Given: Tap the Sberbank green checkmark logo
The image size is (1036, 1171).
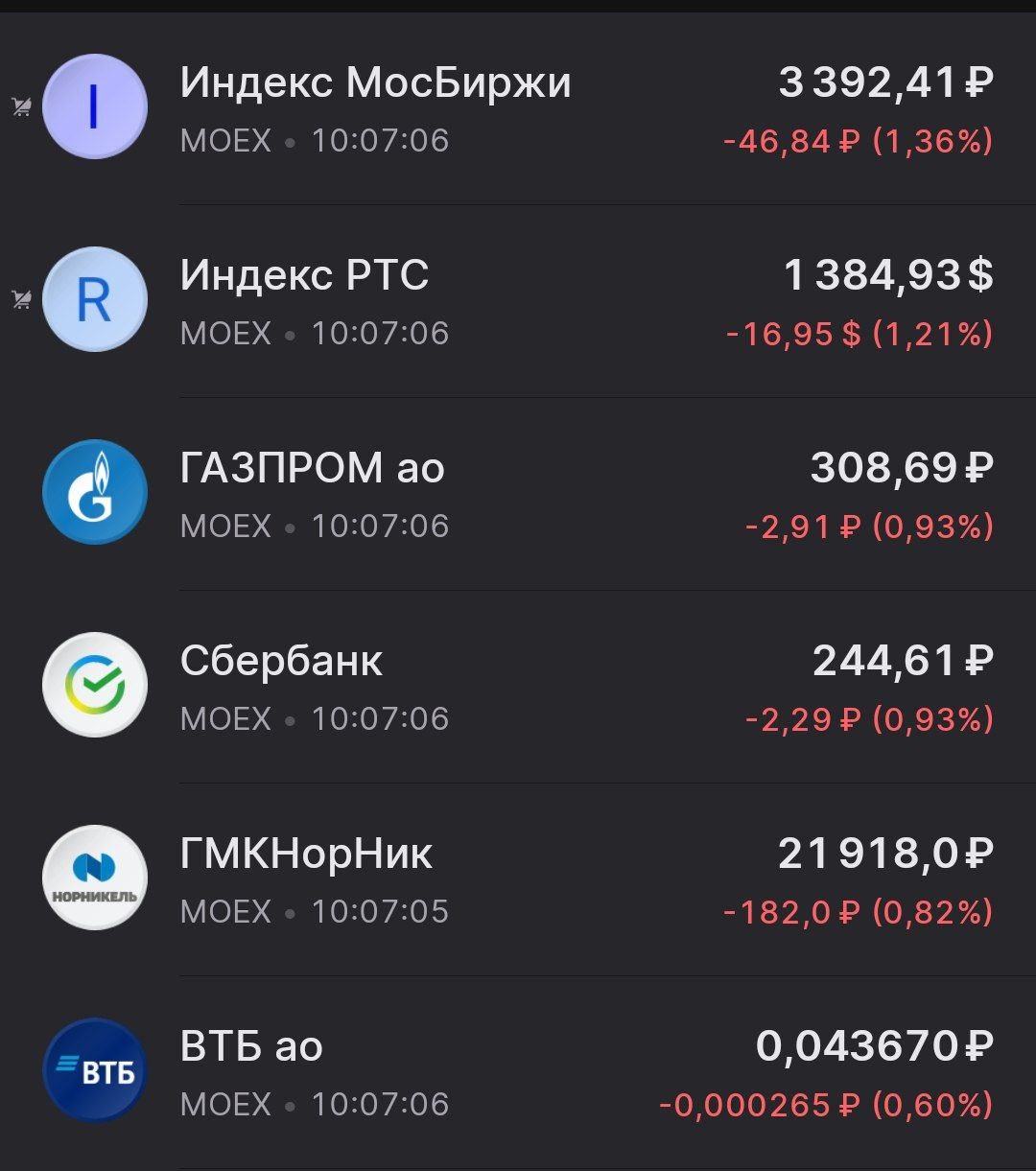Looking at the screenshot, I should pyautogui.click(x=94, y=684).
